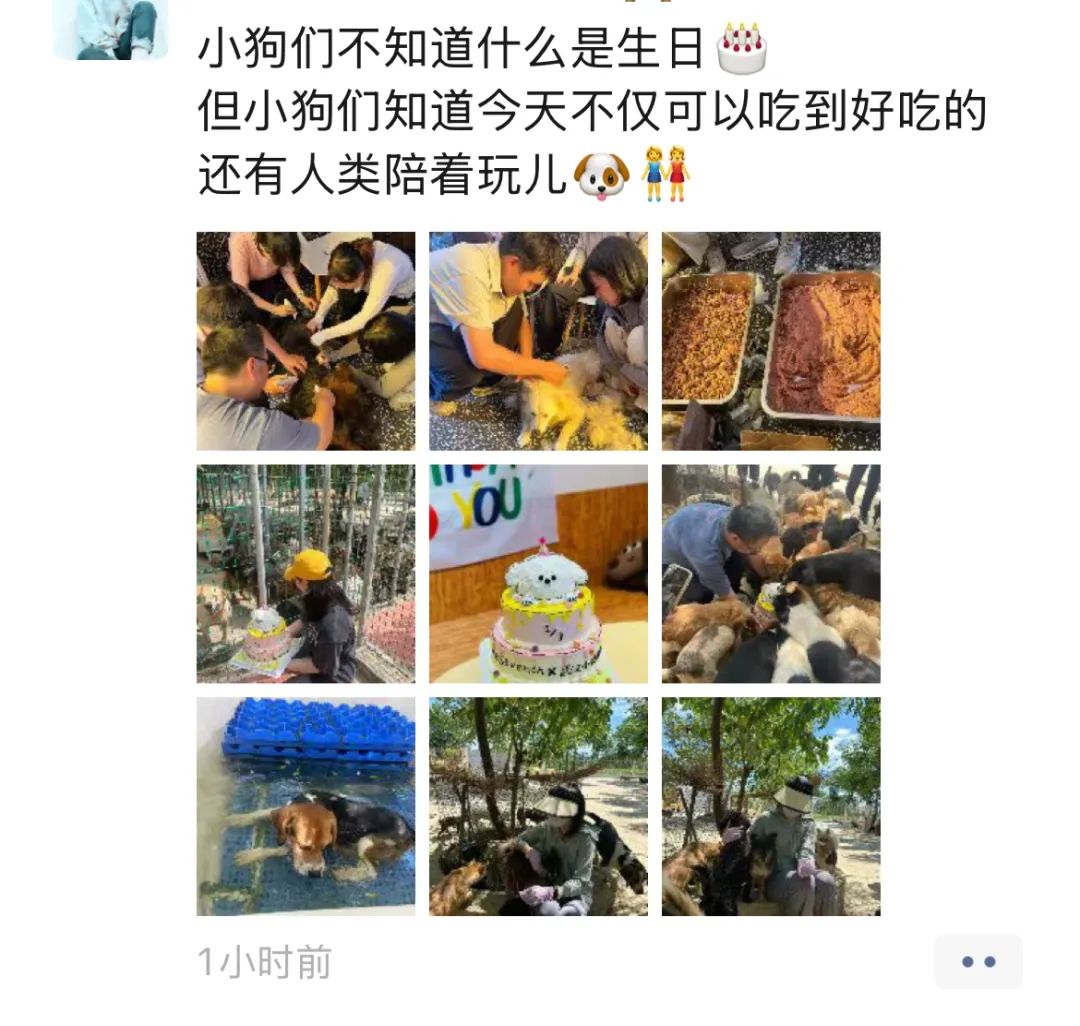Open photo of two dog food trays
The image size is (1080, 1026).
771,341
